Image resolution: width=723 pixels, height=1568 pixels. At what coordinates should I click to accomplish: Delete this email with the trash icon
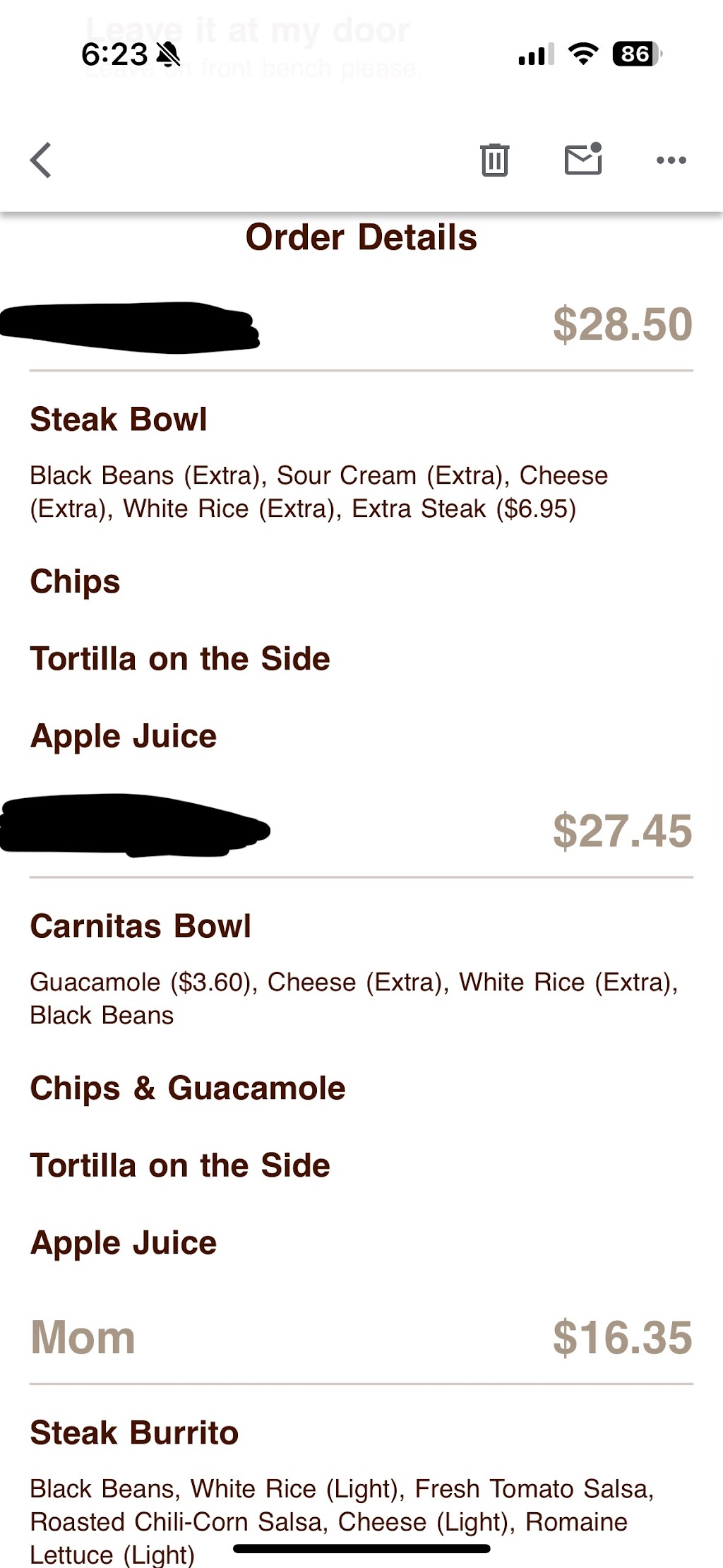coord(494,159)
